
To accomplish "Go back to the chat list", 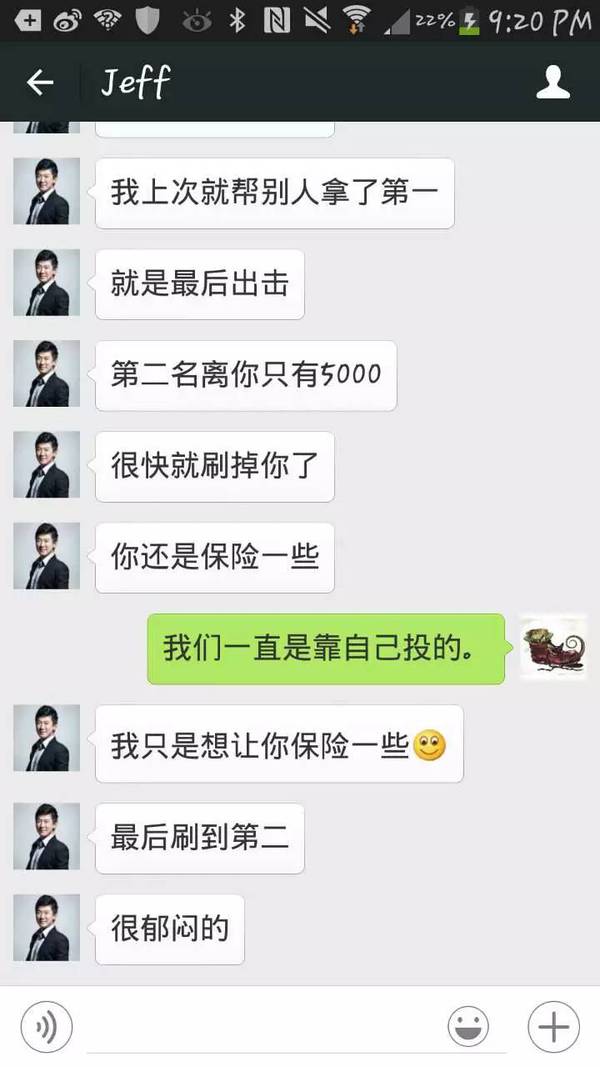I will coord(40,83).
